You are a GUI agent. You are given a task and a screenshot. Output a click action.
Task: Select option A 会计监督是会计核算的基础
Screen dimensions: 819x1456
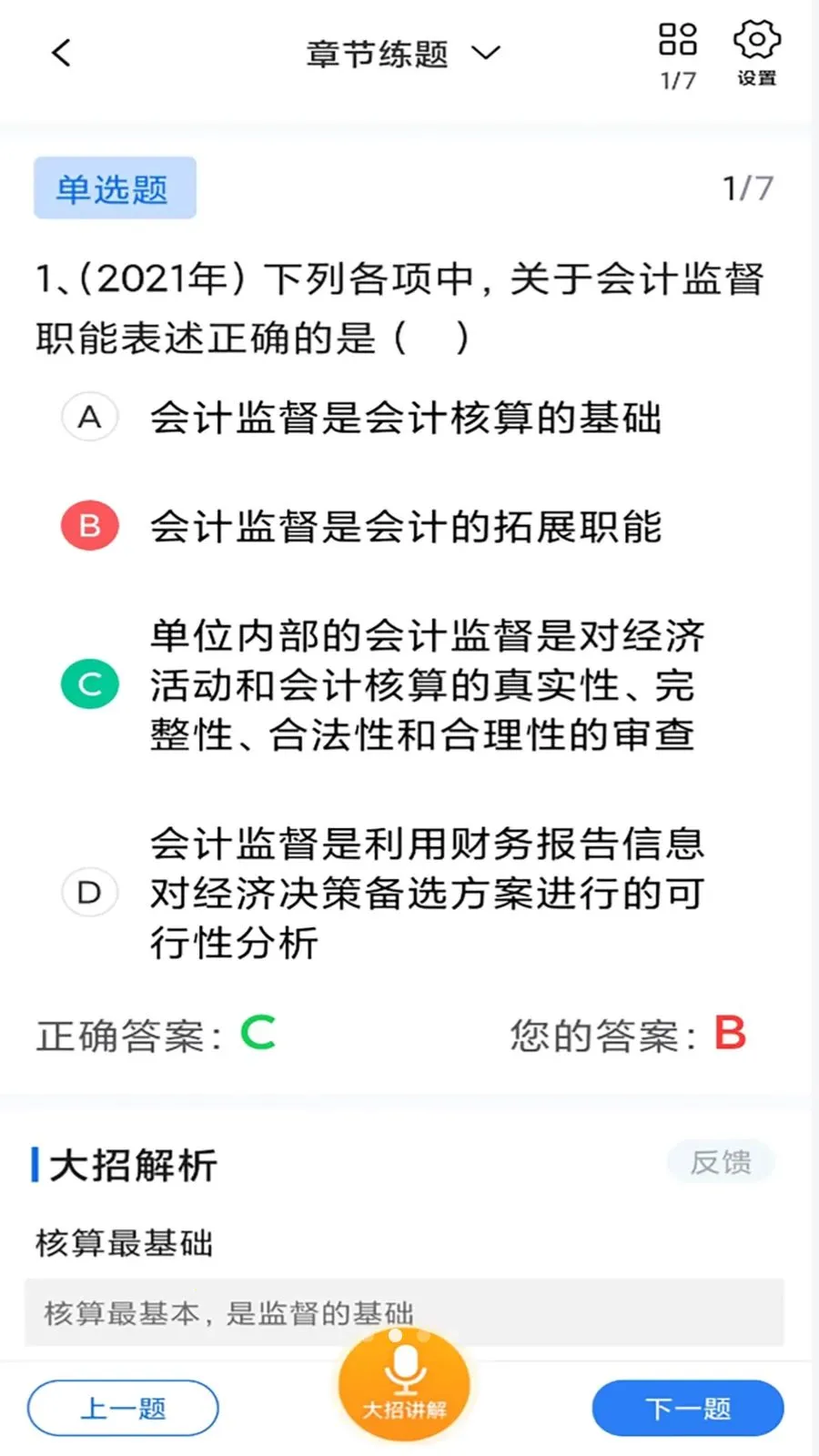click(x=407, y=419)
